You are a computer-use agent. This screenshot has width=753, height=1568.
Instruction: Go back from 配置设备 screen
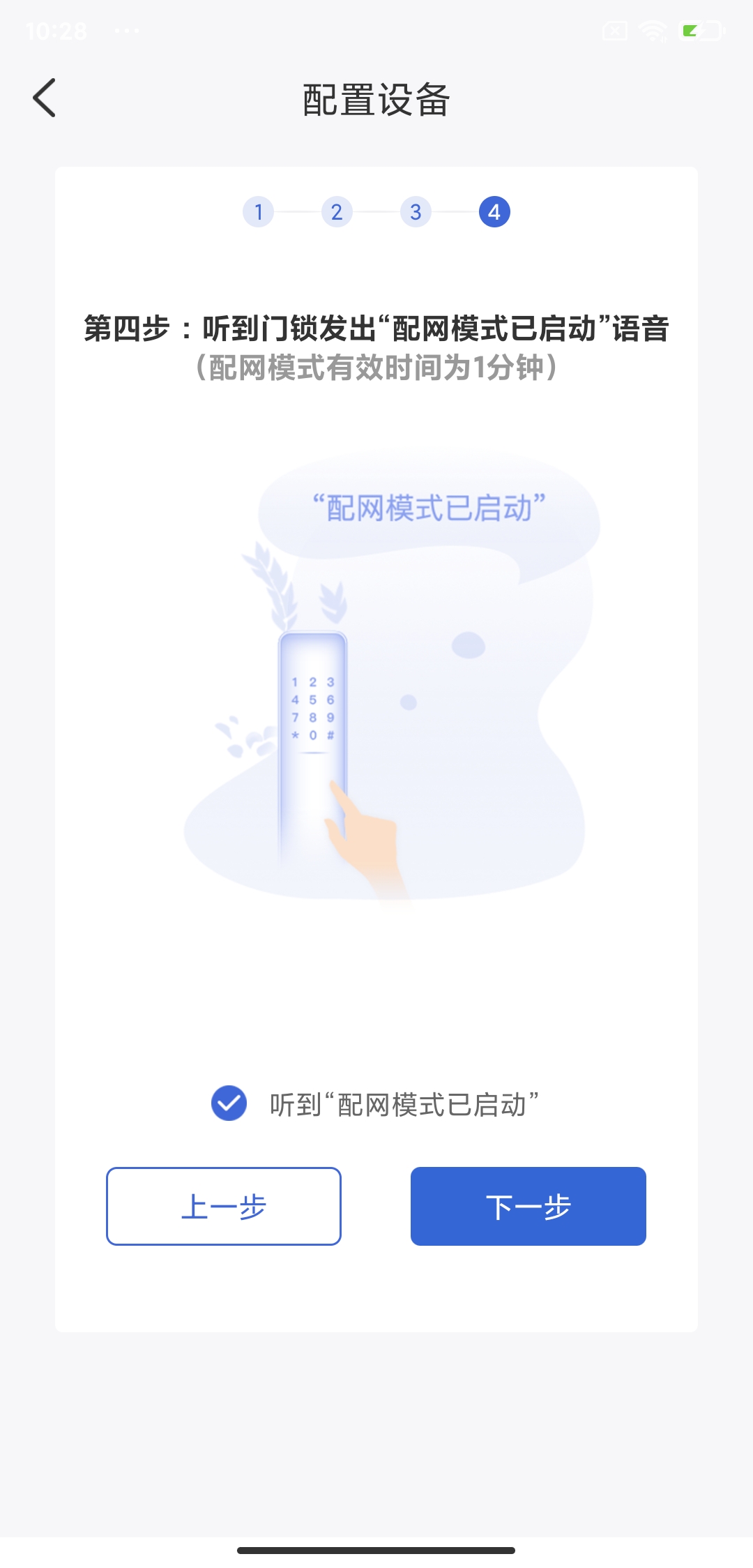(x=45, y=98)
